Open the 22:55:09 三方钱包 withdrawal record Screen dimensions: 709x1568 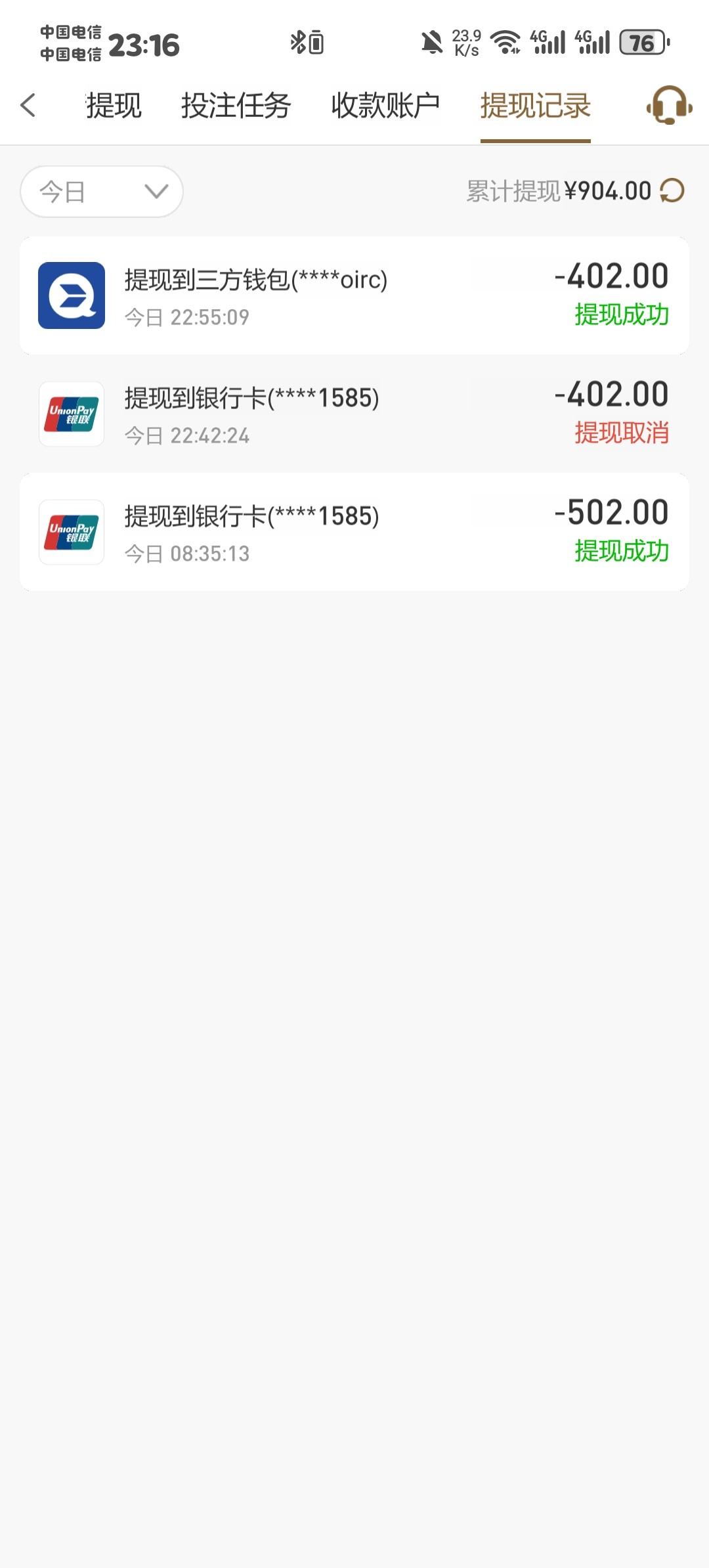coord(354,295)
